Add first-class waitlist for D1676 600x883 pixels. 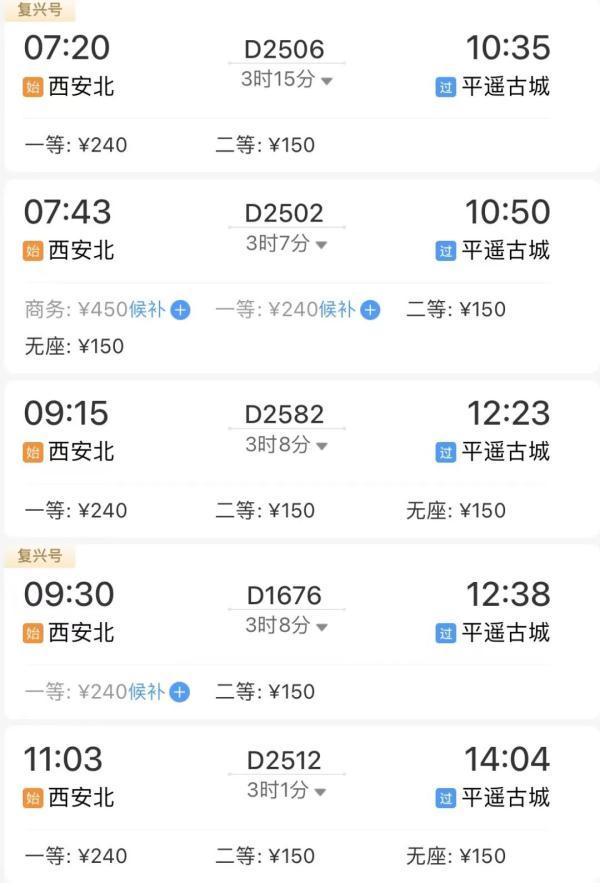[179, 692]
